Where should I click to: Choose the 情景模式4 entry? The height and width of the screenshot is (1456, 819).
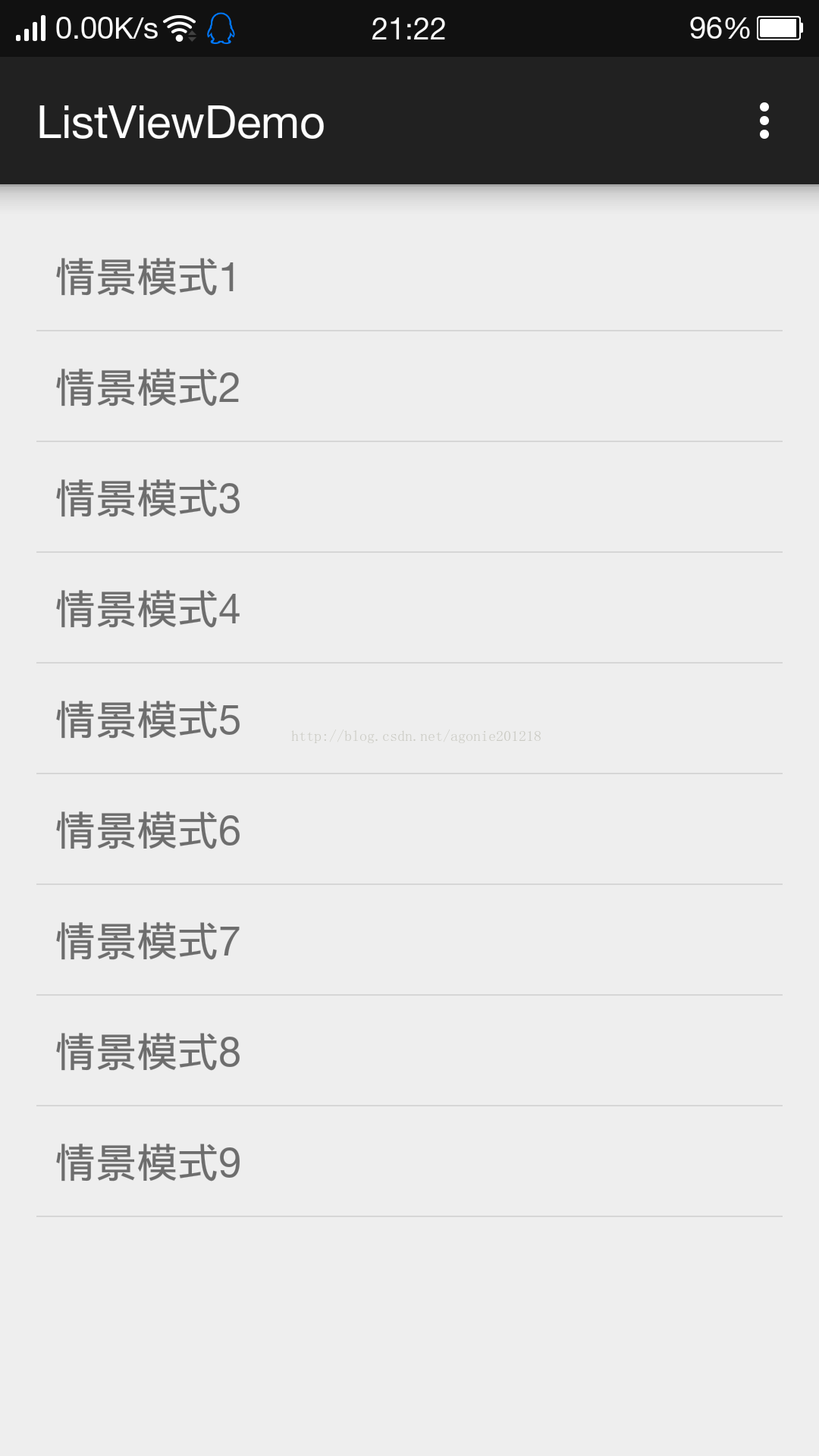(x=409, y=608)
